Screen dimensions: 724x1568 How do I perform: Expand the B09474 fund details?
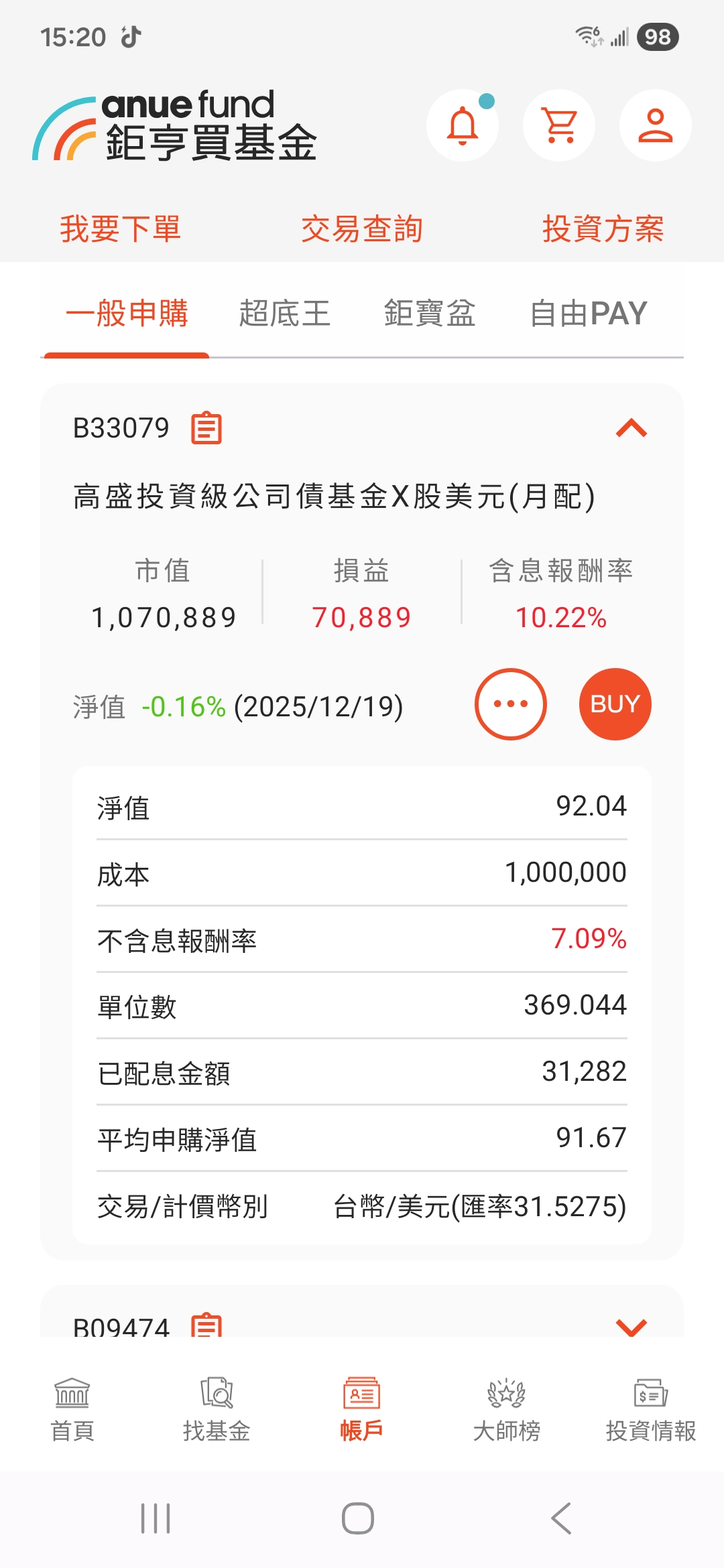pyautogui.click(x=631, y=1326)
